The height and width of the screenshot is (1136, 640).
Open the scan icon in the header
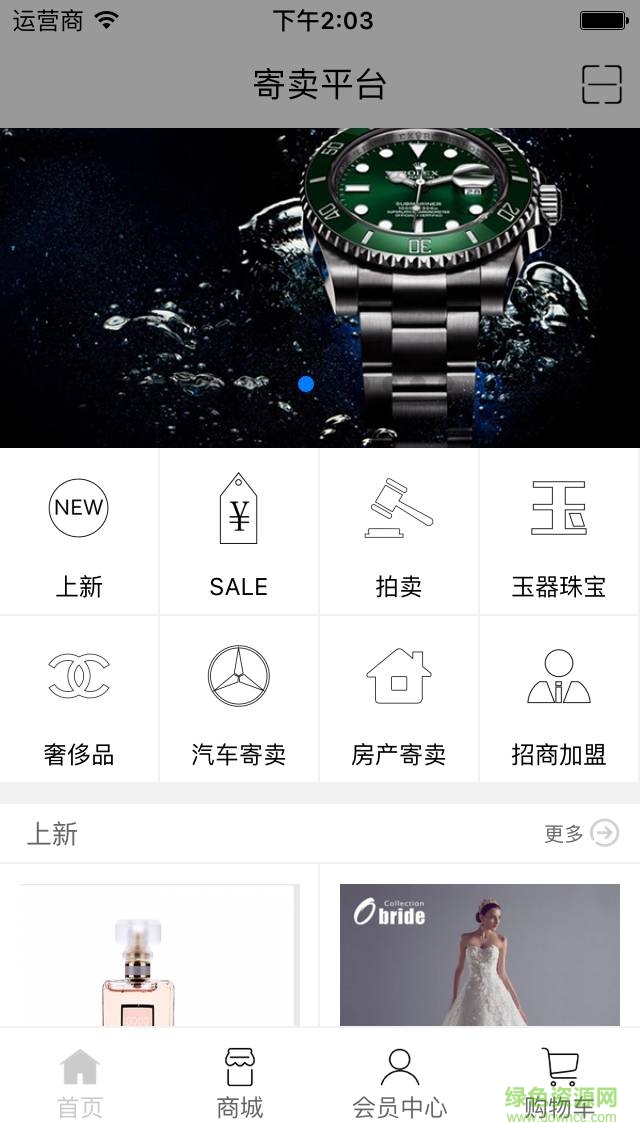tap(601, 85)
